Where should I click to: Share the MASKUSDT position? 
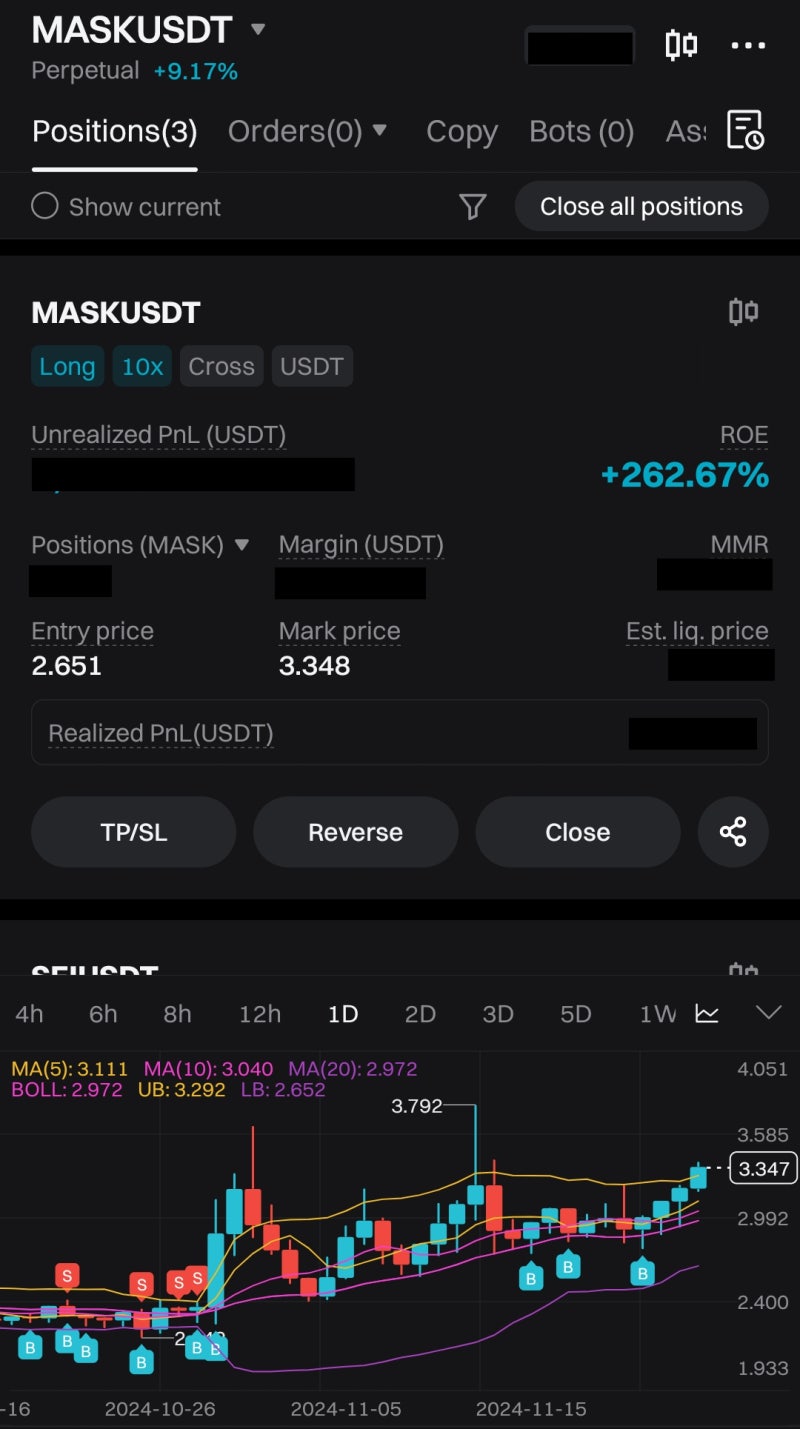(733, 832)
